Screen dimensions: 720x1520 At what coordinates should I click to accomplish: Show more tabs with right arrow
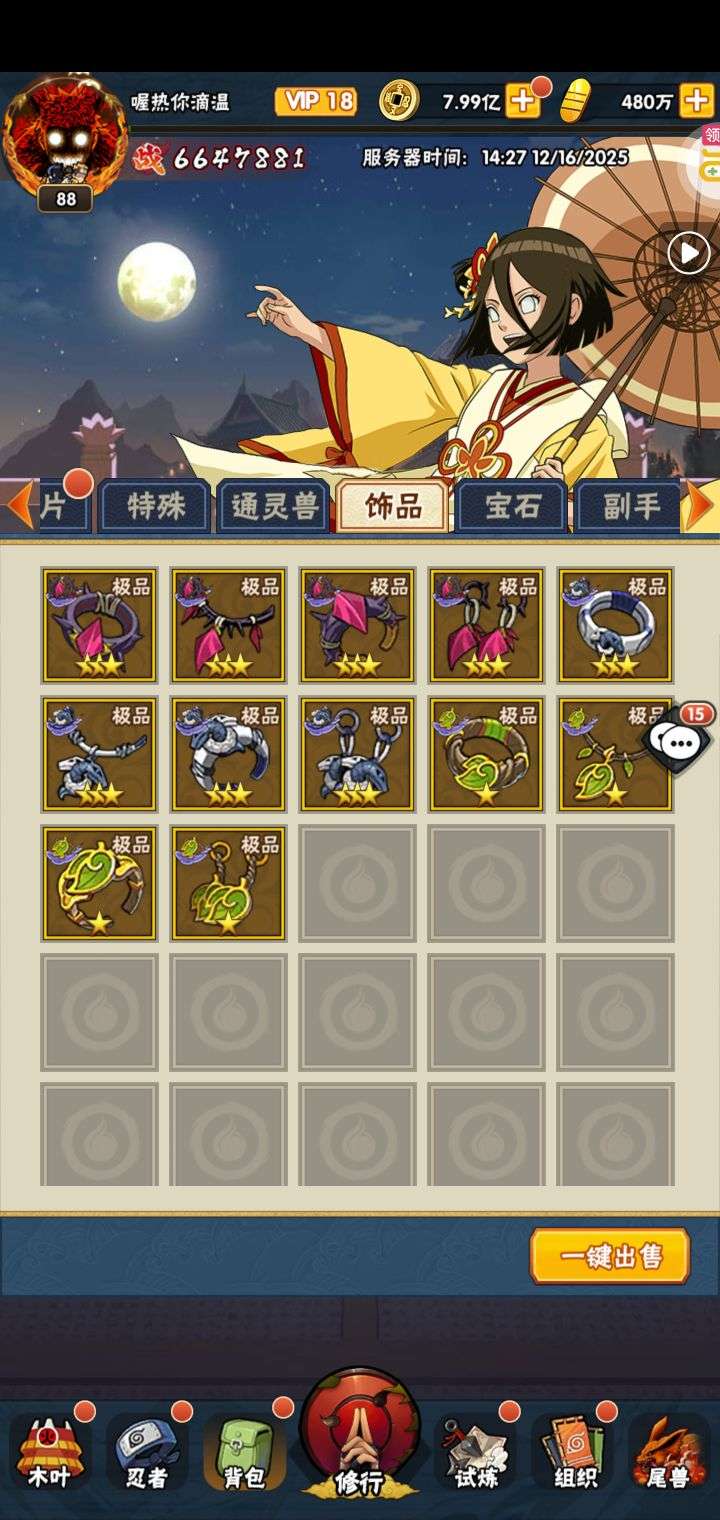[701, 507]
